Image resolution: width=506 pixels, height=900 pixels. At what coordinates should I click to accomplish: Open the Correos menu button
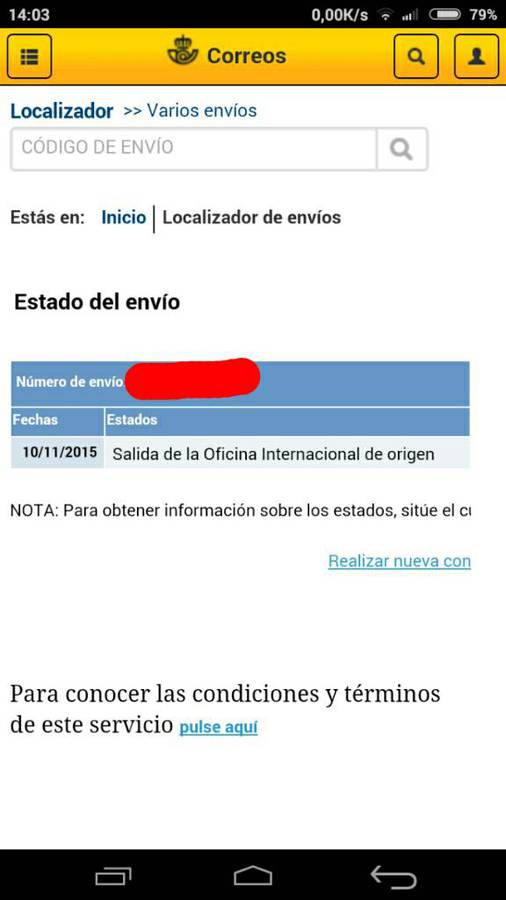coord(29,56)
